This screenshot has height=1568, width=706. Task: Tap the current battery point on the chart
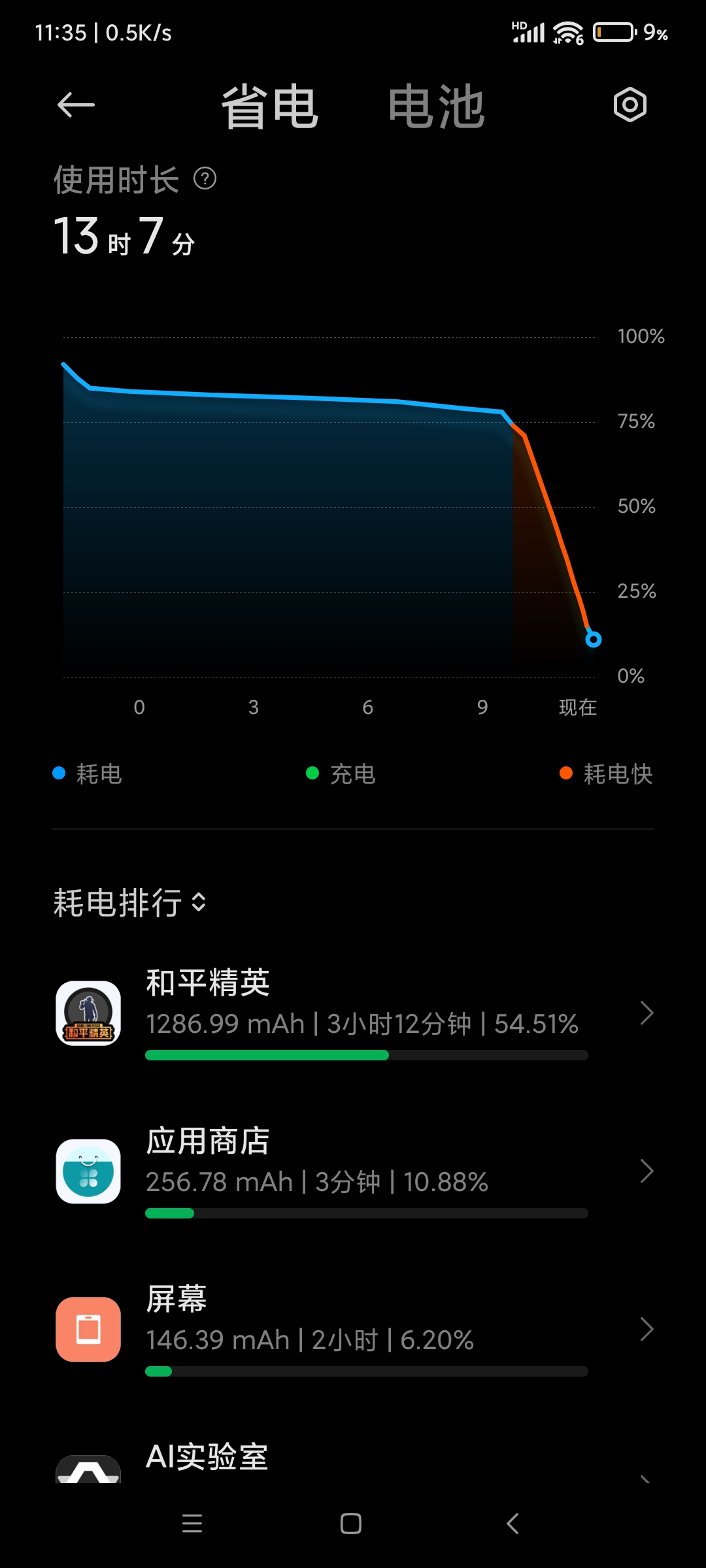tap(593, 639)
